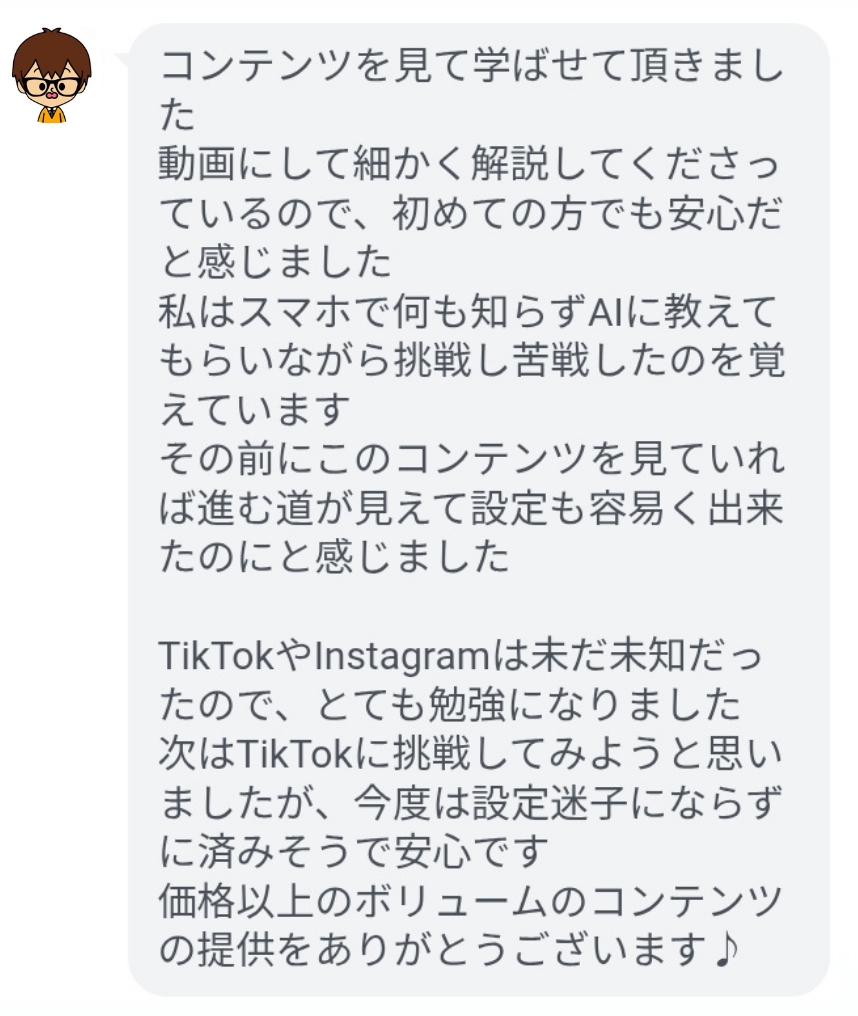Open the message sender's profile avatar
This screenshot has width=858, height=1016.
point(51,76)
